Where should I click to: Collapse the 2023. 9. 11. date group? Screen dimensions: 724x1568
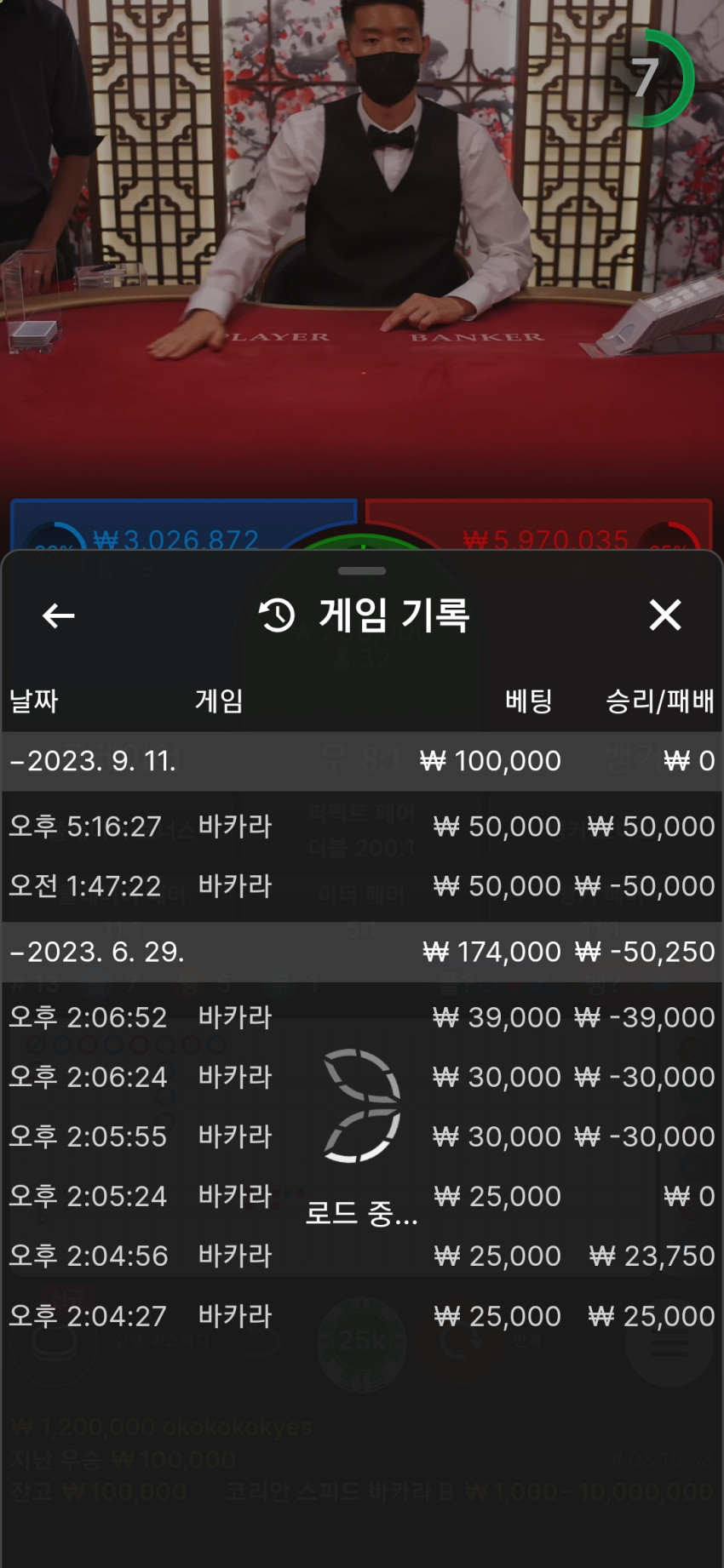(x=362, y=761)
